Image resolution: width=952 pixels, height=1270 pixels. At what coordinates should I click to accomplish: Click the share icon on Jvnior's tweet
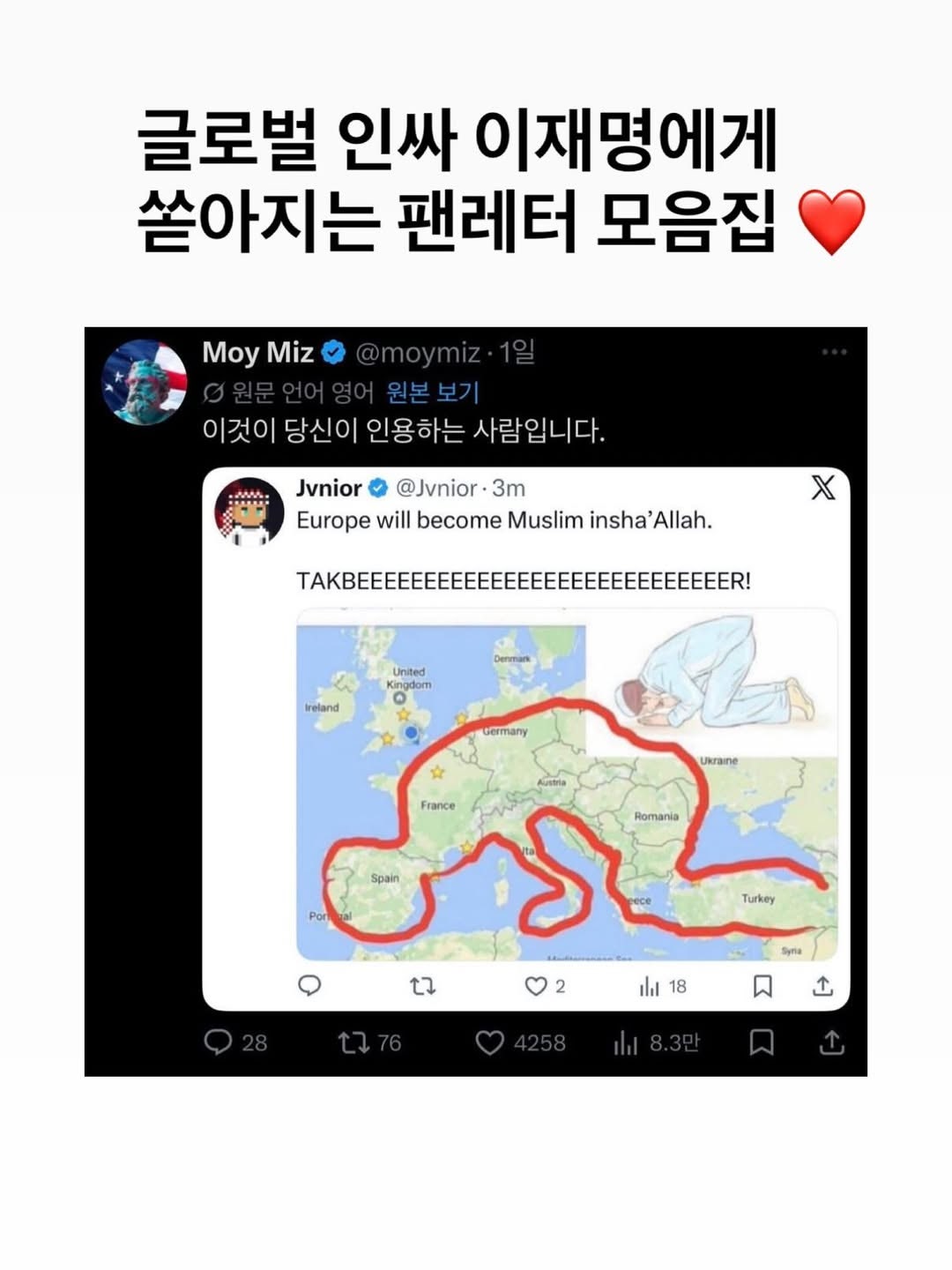tap(821, 988)
